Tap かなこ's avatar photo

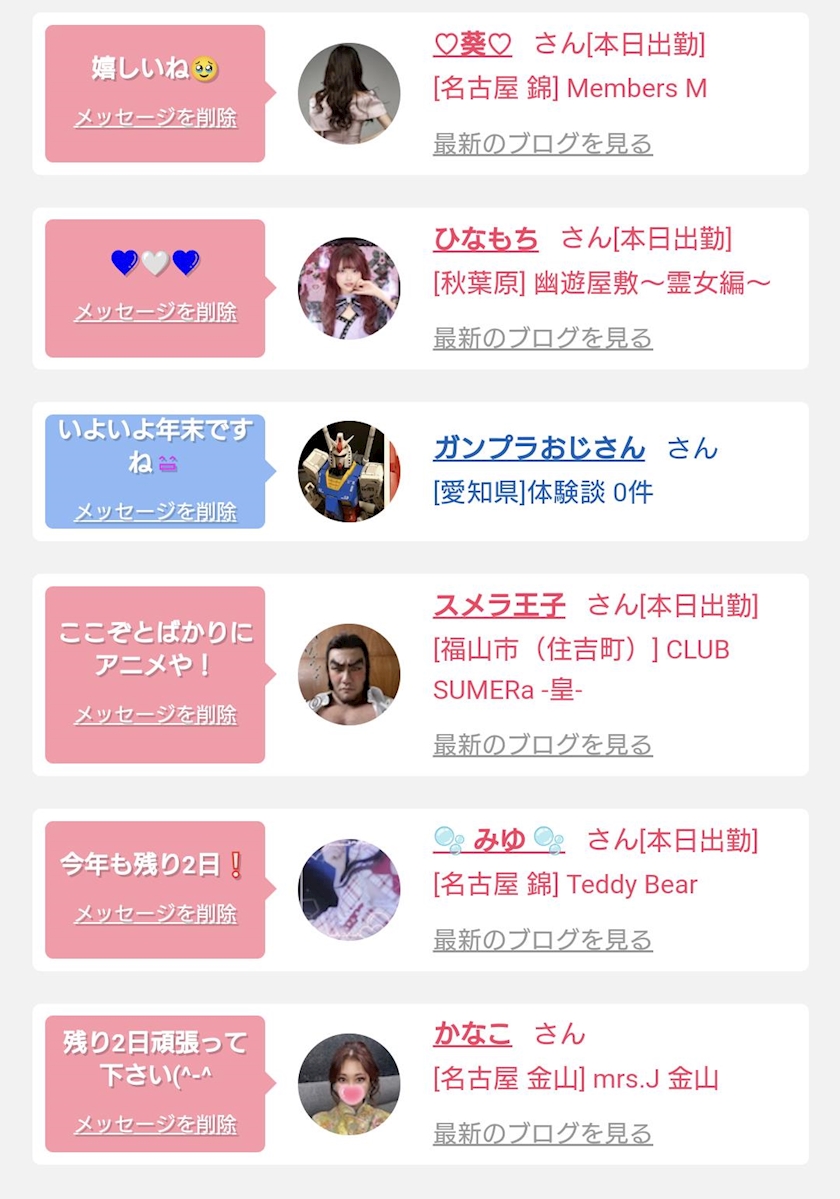[349, 1084]
